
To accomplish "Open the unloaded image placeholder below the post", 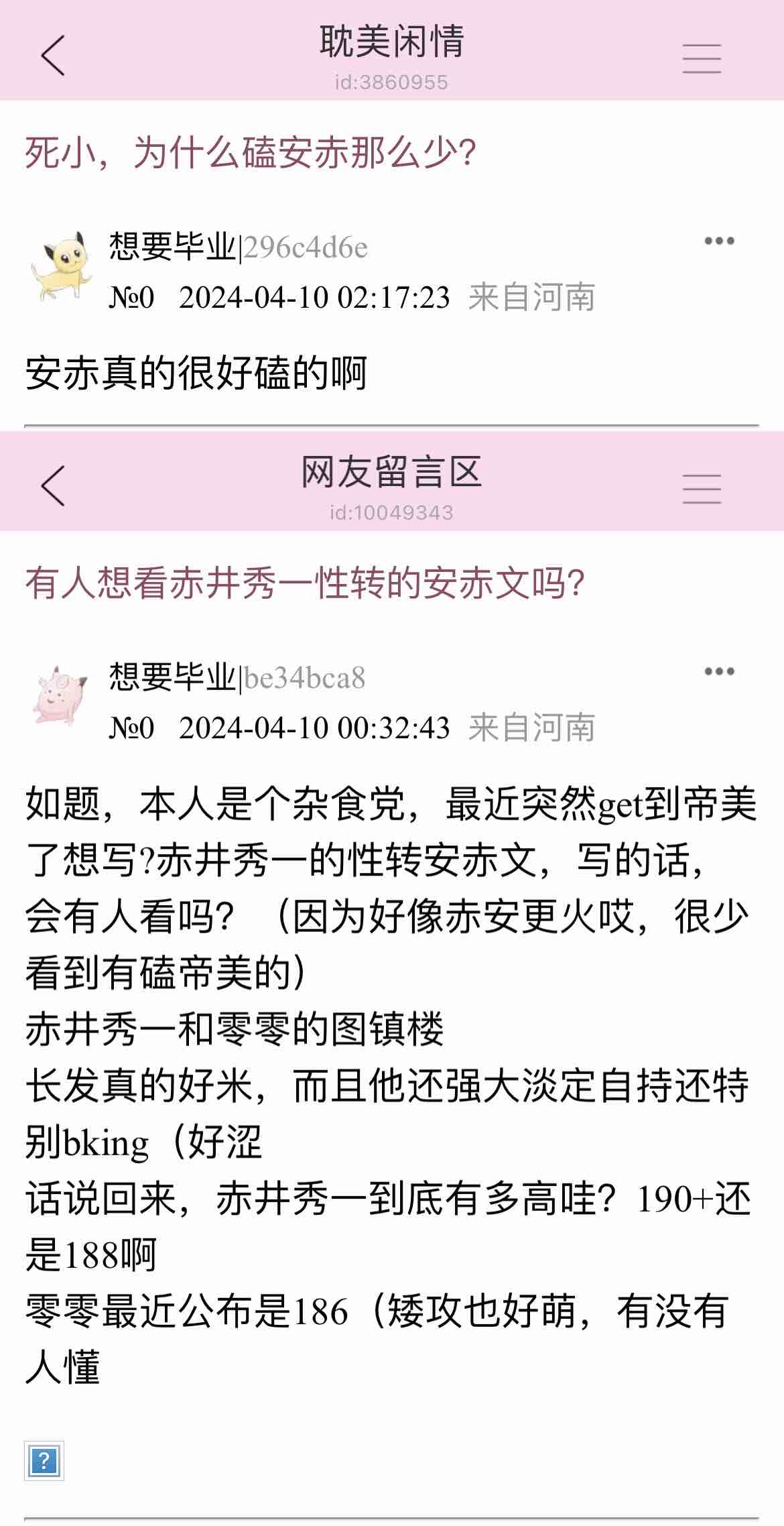I will pos(44,1460).
